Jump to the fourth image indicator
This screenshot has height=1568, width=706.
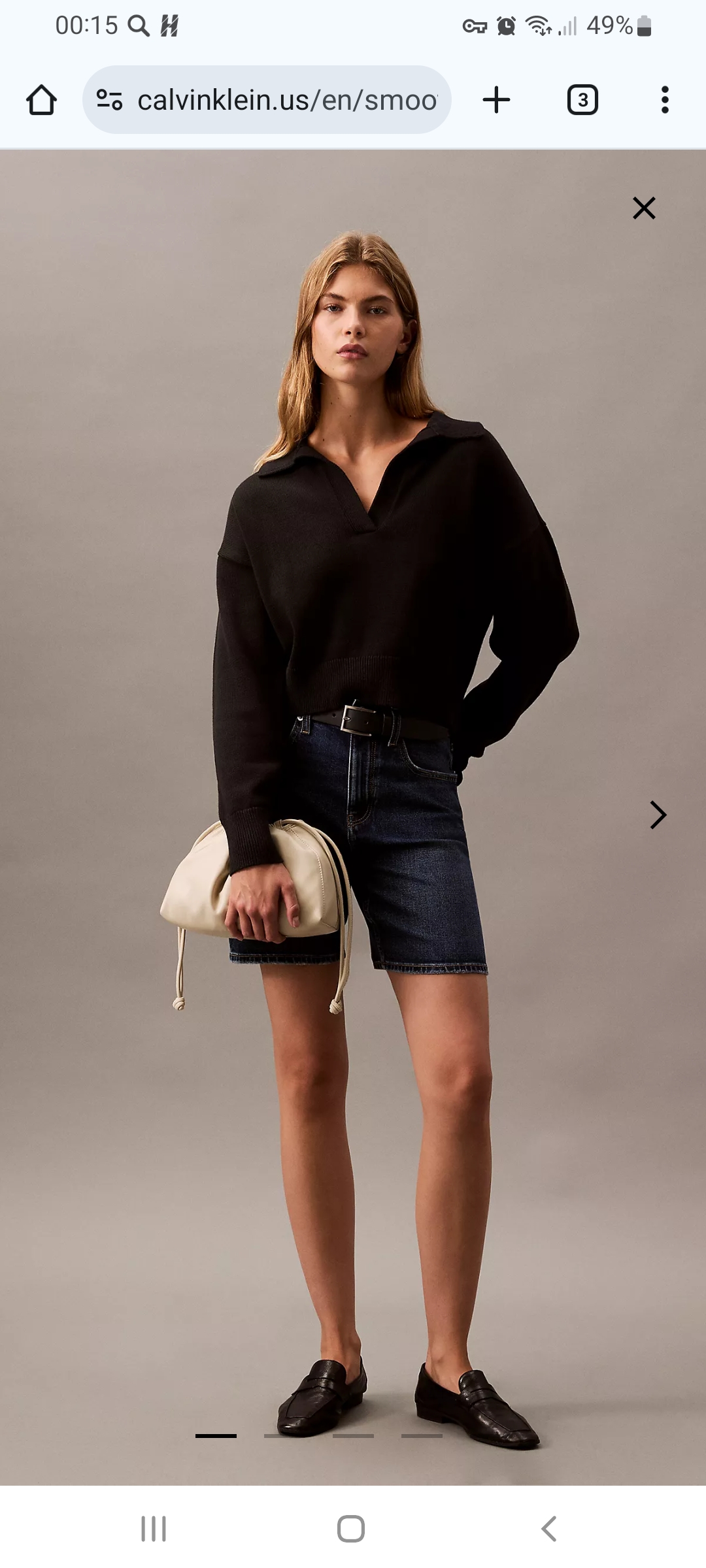click(422, 1435)
